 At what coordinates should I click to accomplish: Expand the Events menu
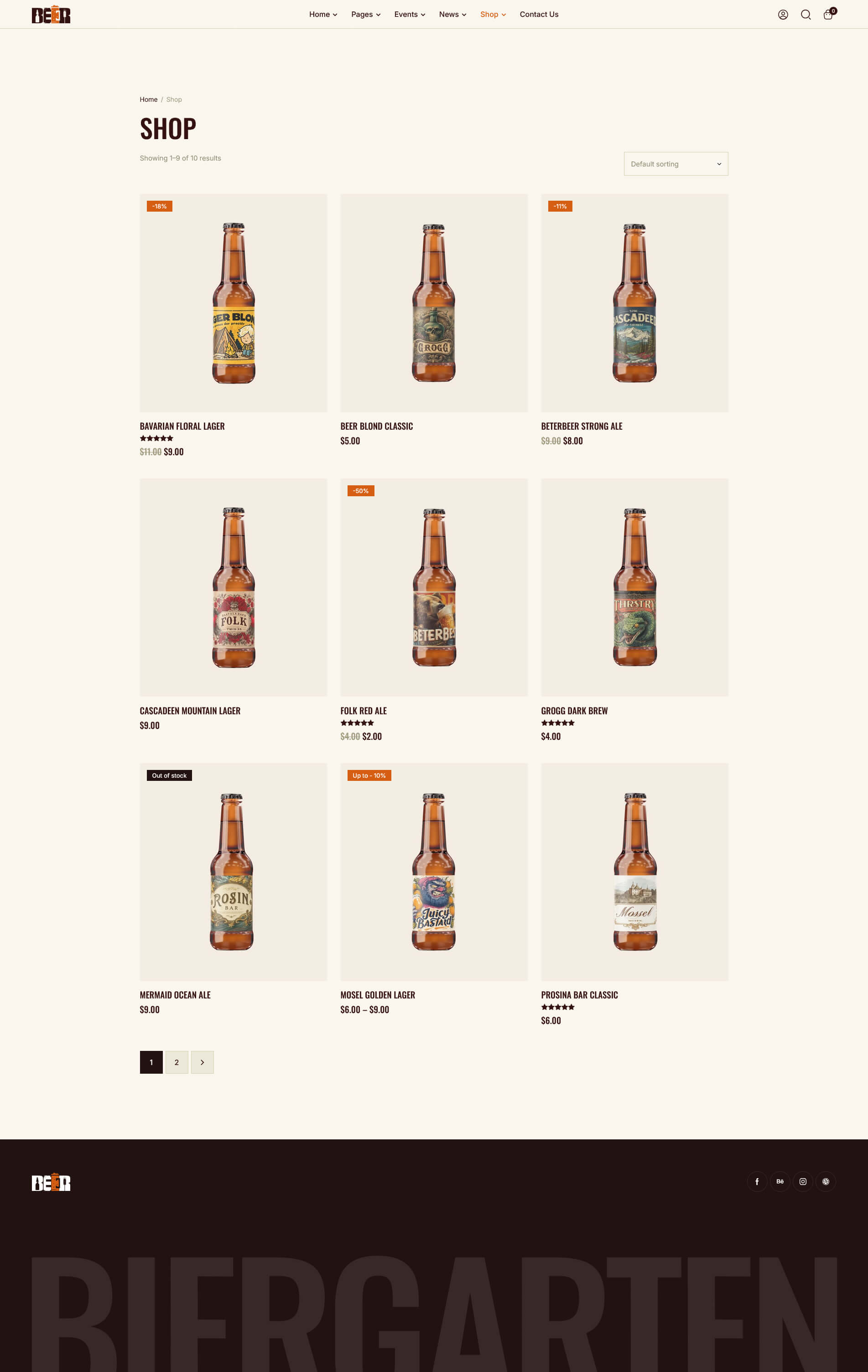point(409,14)
